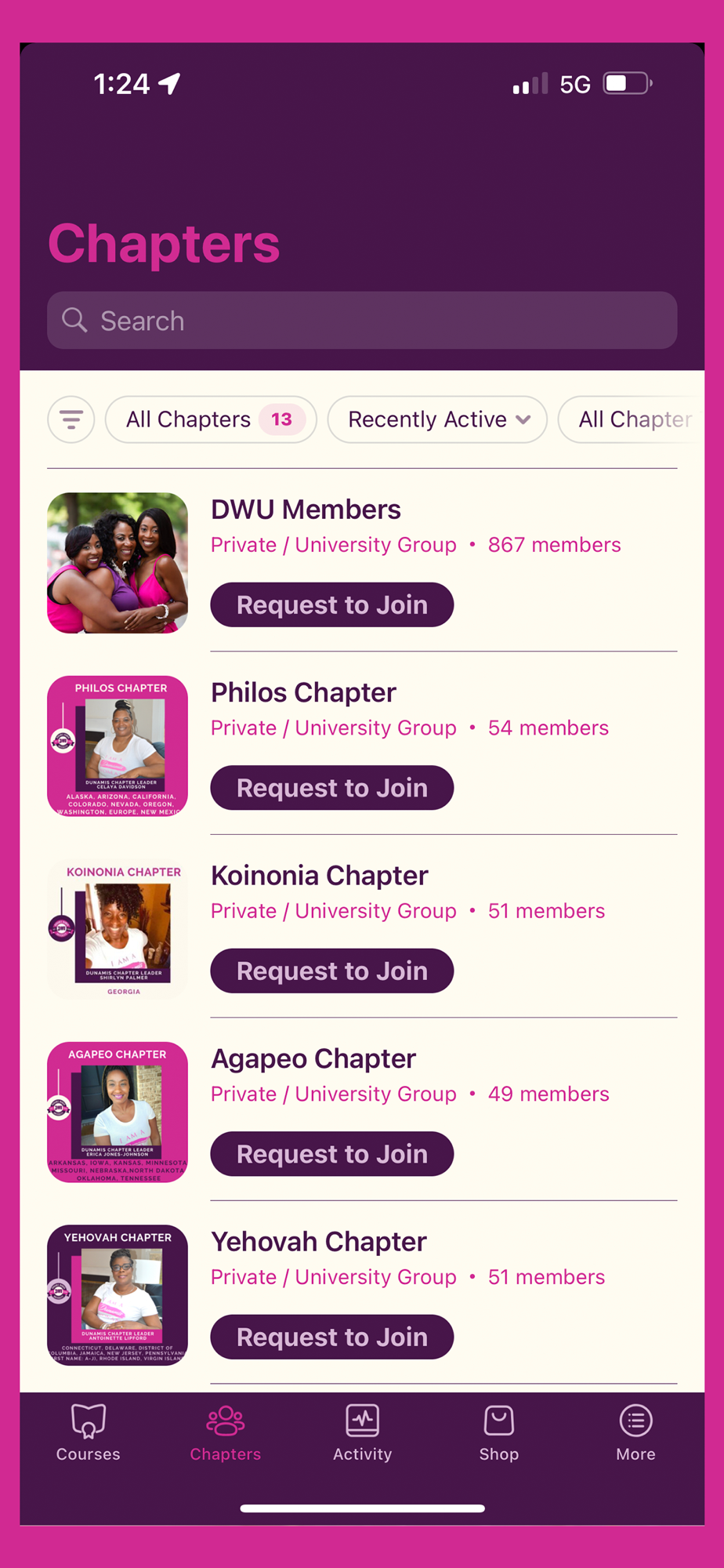Open the DWU Members group photo

pyautogui.click(x=118, y=563)
